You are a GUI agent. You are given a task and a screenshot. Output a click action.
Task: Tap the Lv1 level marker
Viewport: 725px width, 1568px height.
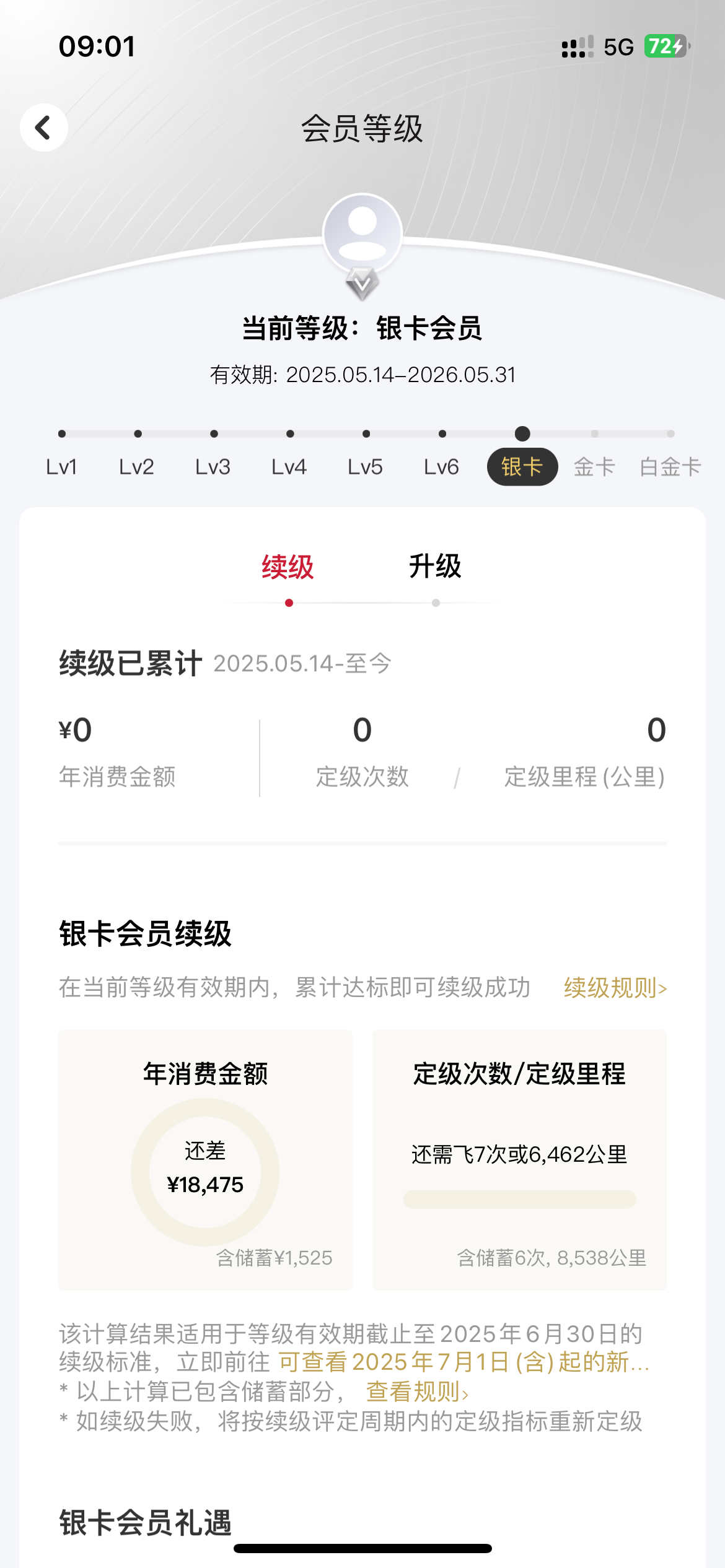[x=61, y=466]
